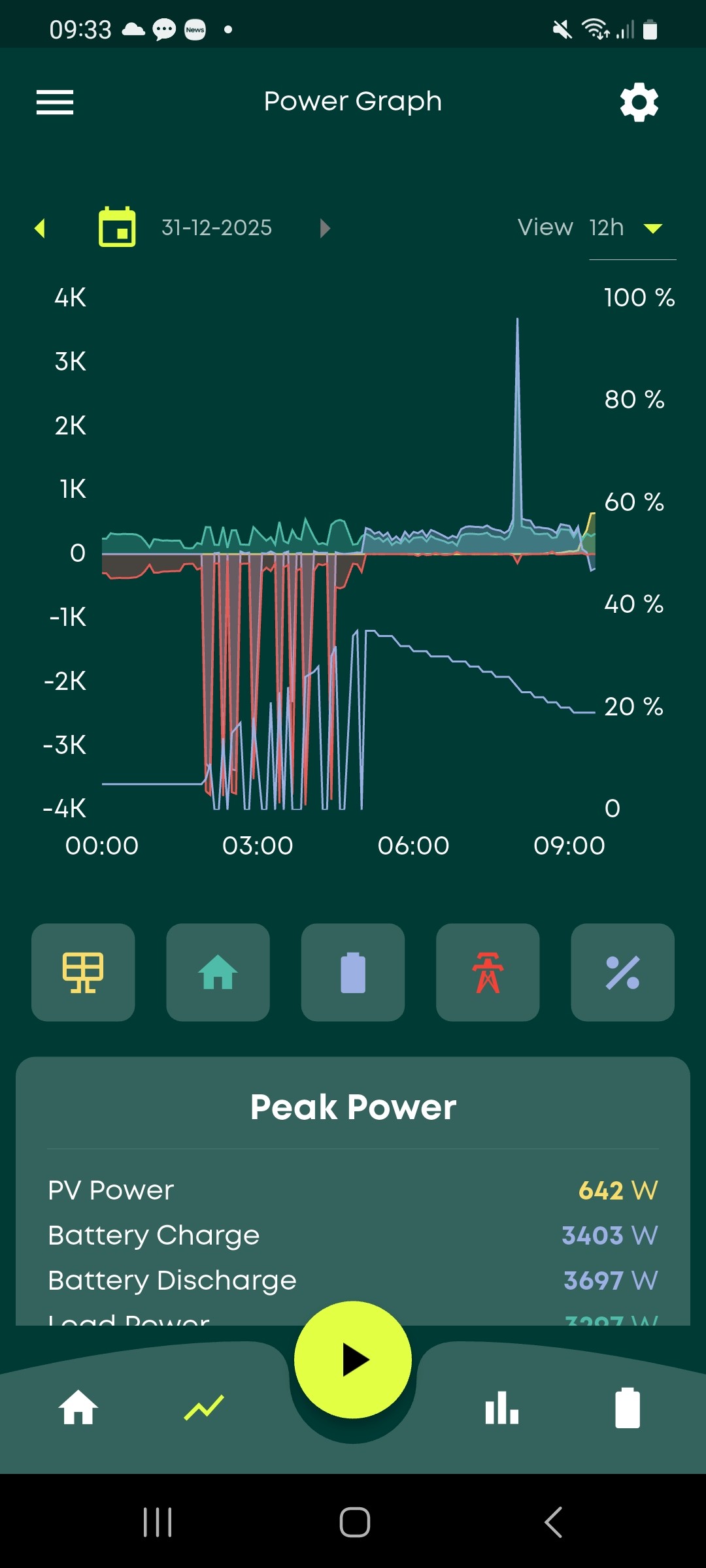Toggle the grid pylon series
The width and height of the screenshot is (706, 1568).
[x=488, y=972]
